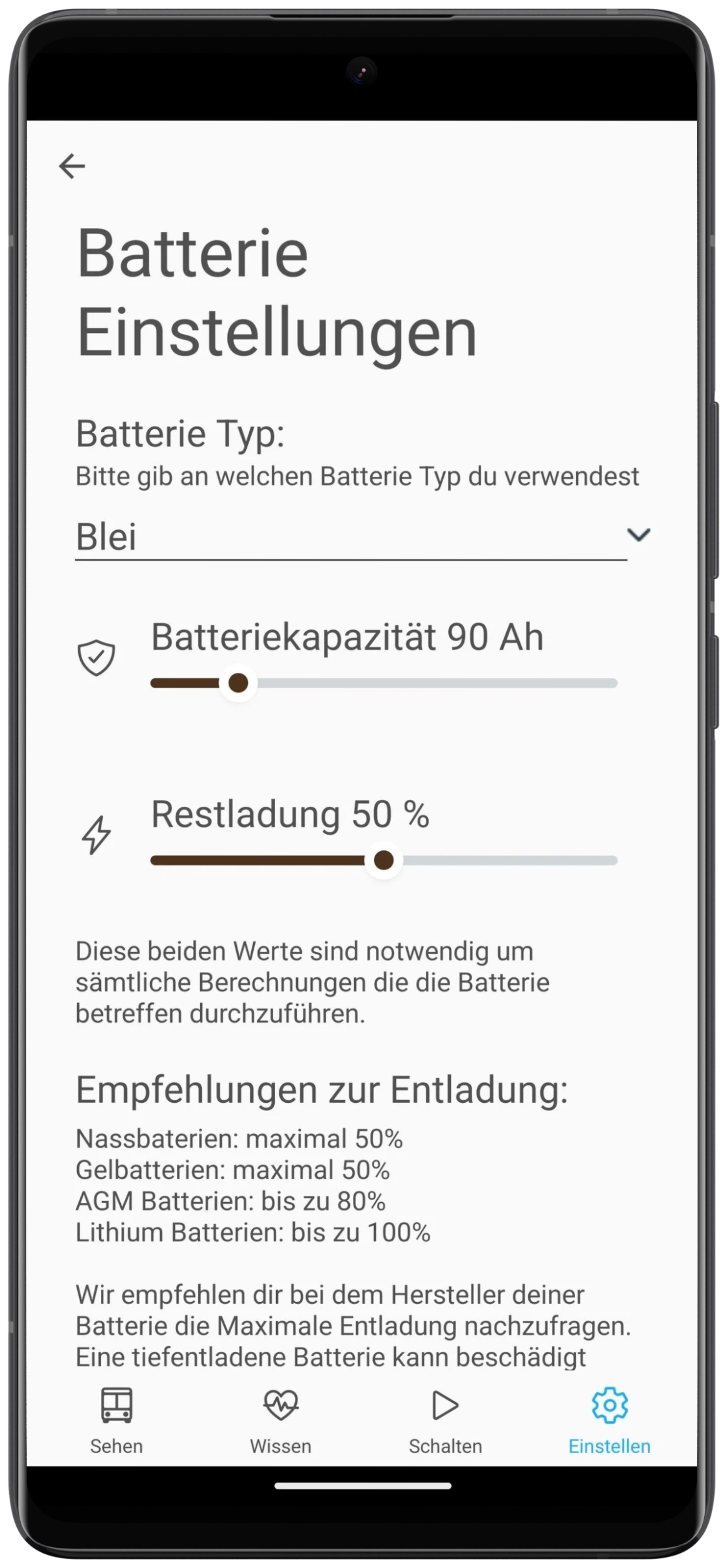This screenshot has height=1568, width=727.
Task: Go back using the arrow icon
Action: click(72, 166)
